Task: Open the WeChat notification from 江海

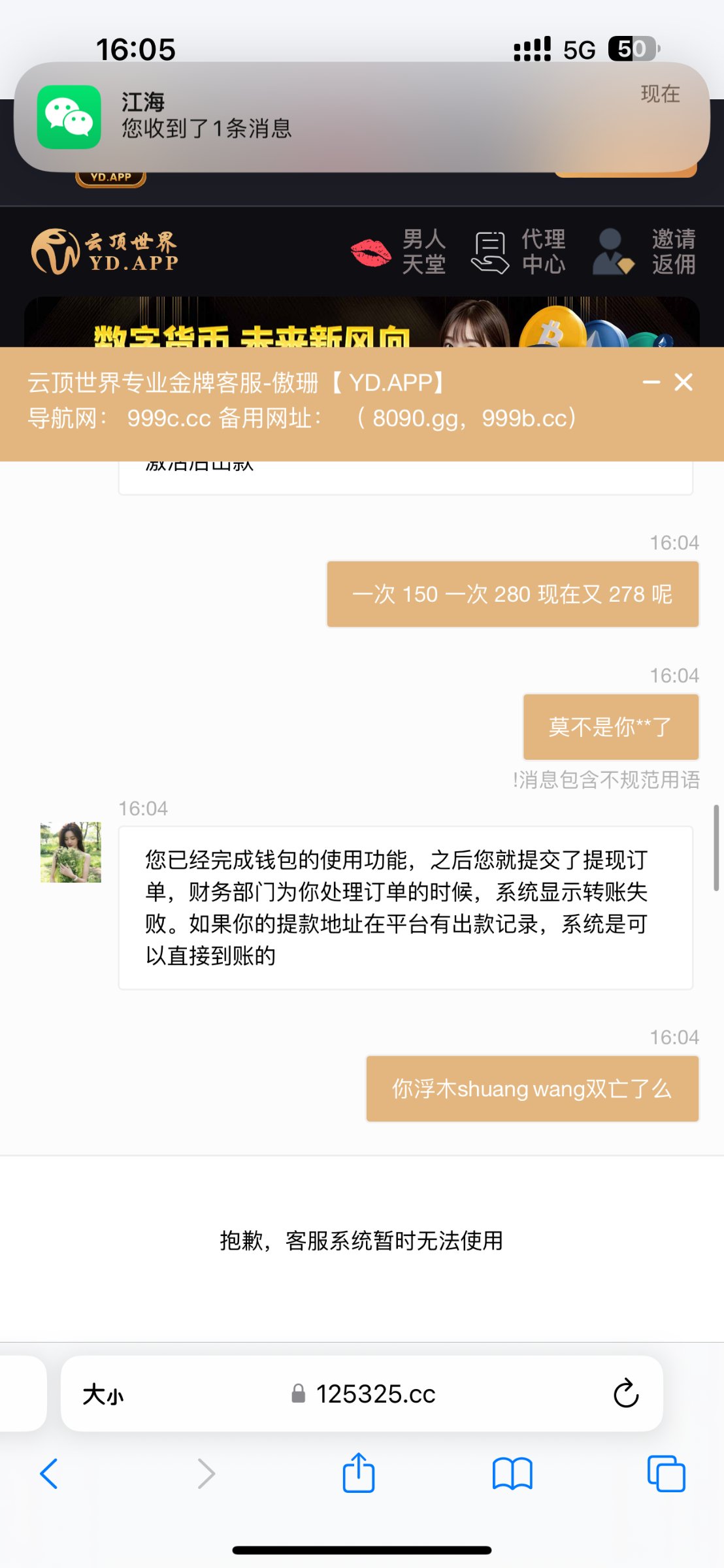Action: coord(361,116)
